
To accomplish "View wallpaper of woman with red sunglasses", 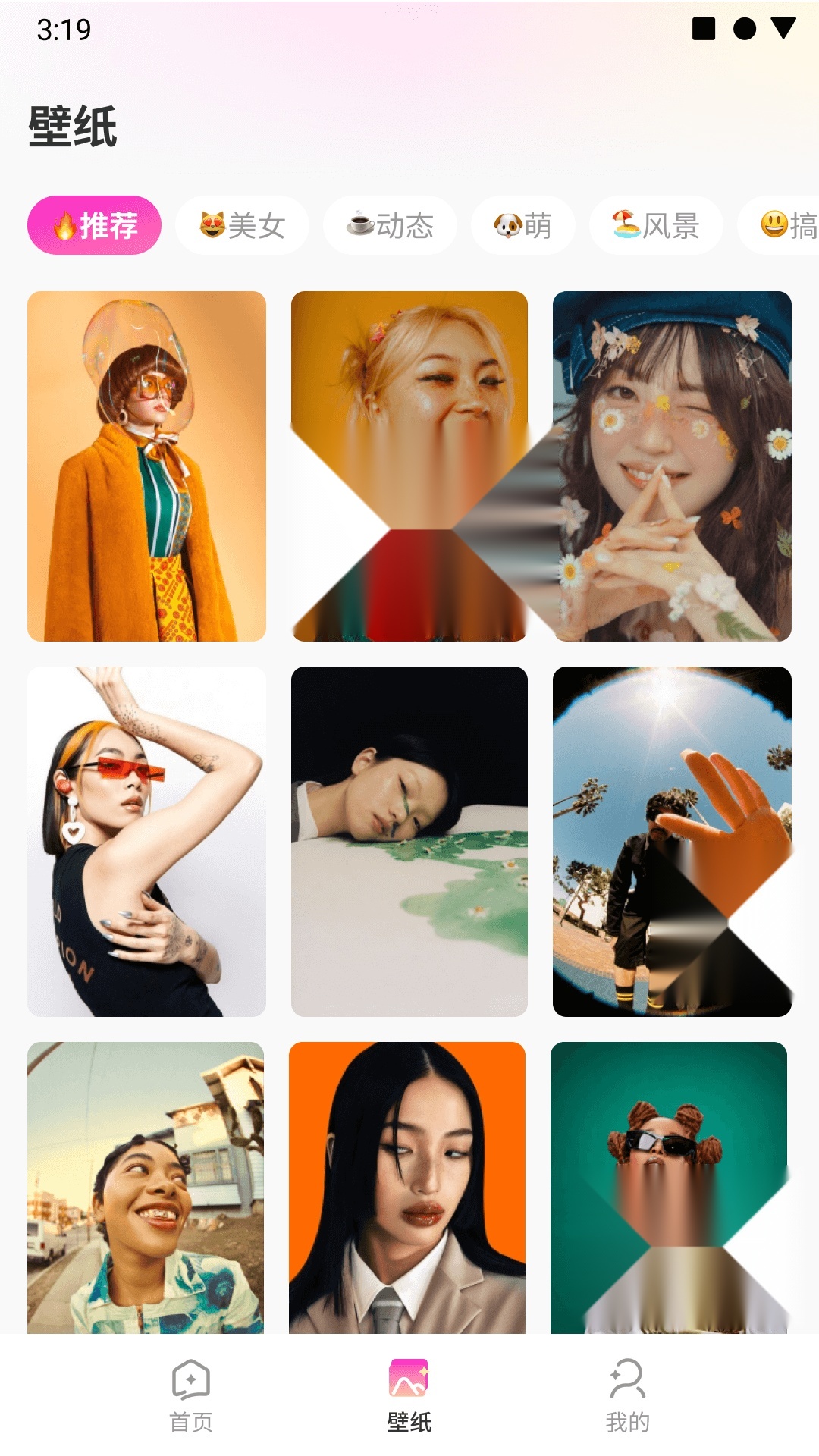I will pyautogui.click(x=146, y=842).
